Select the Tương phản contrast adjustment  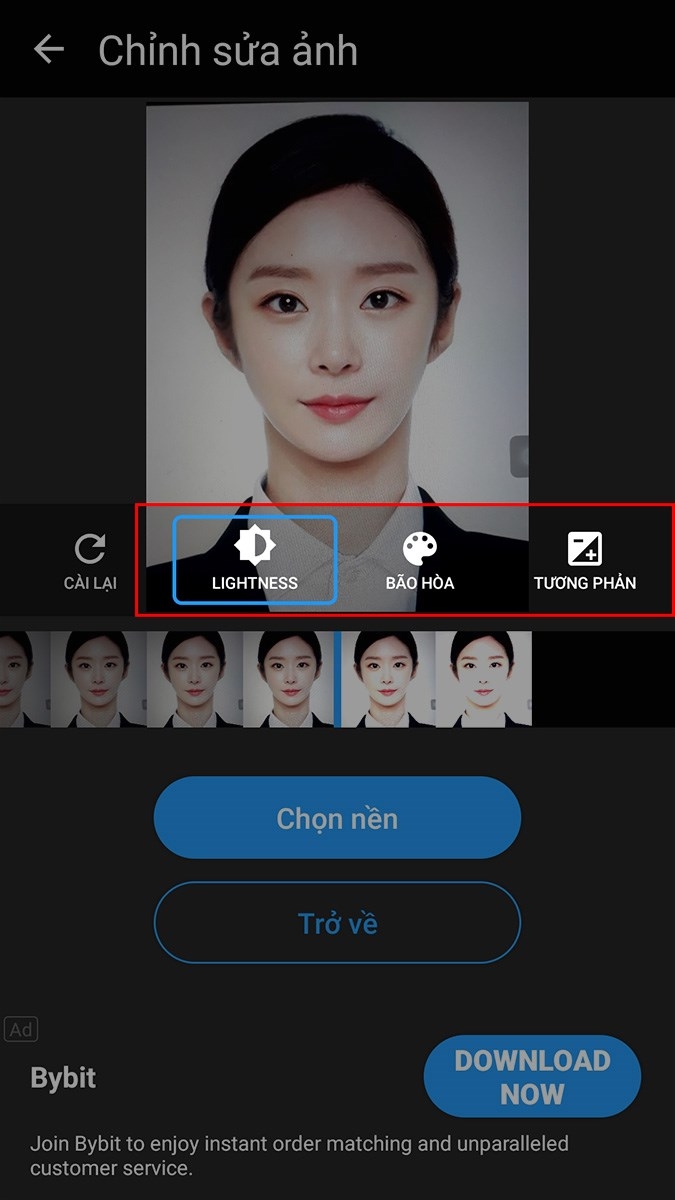(x=585, y=561)
